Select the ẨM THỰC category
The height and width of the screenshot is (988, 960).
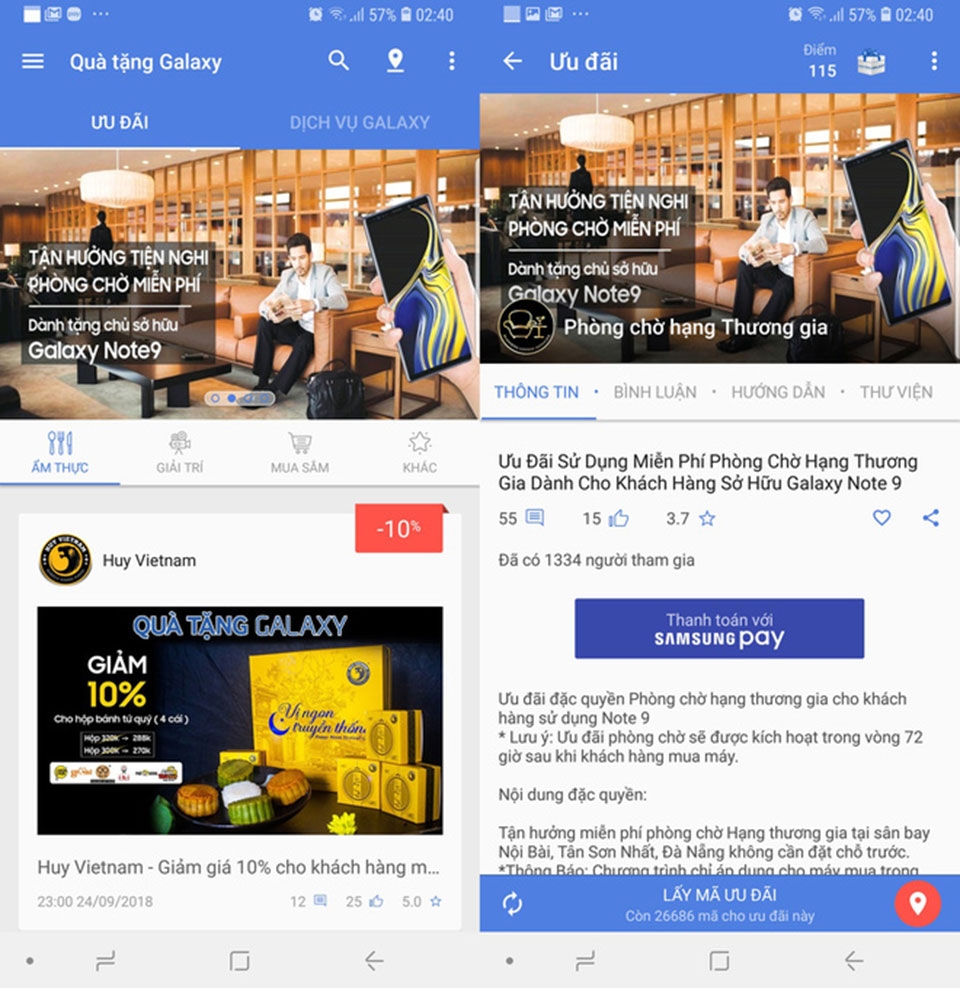(60, 452)
